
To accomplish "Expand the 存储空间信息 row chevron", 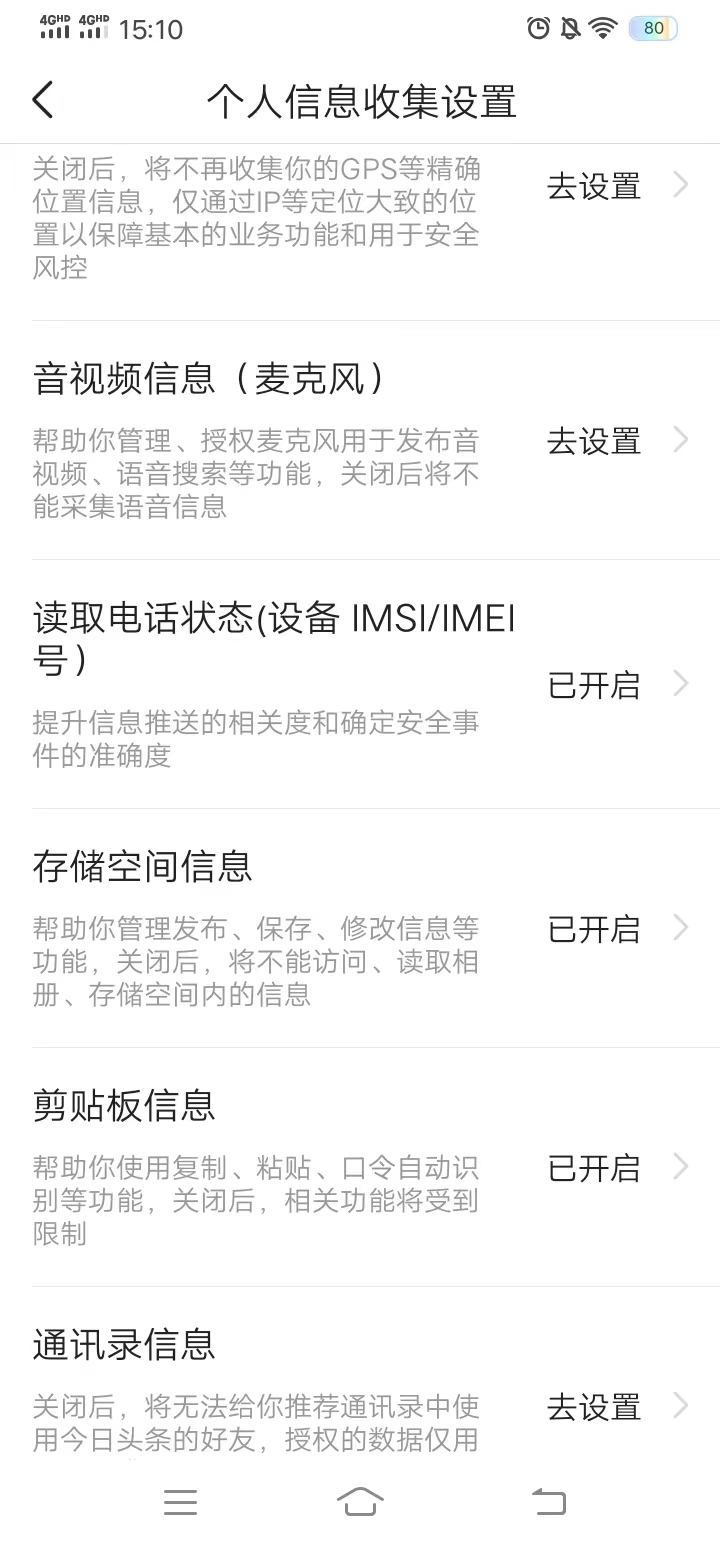I will point(681,929).
